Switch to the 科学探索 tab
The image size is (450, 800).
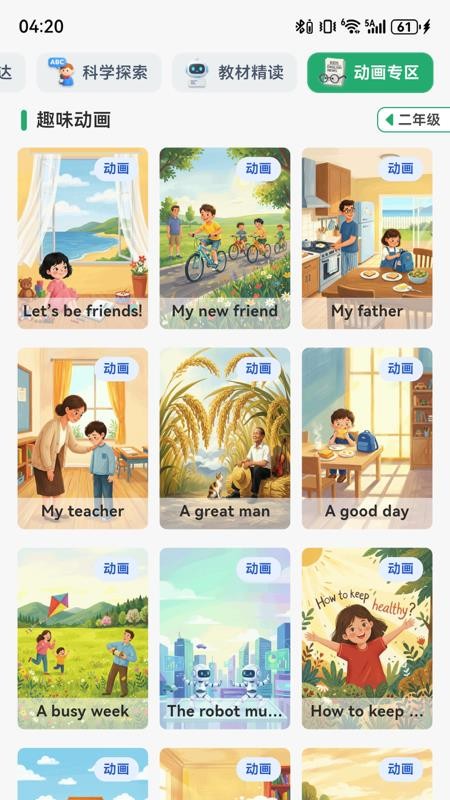98,72
